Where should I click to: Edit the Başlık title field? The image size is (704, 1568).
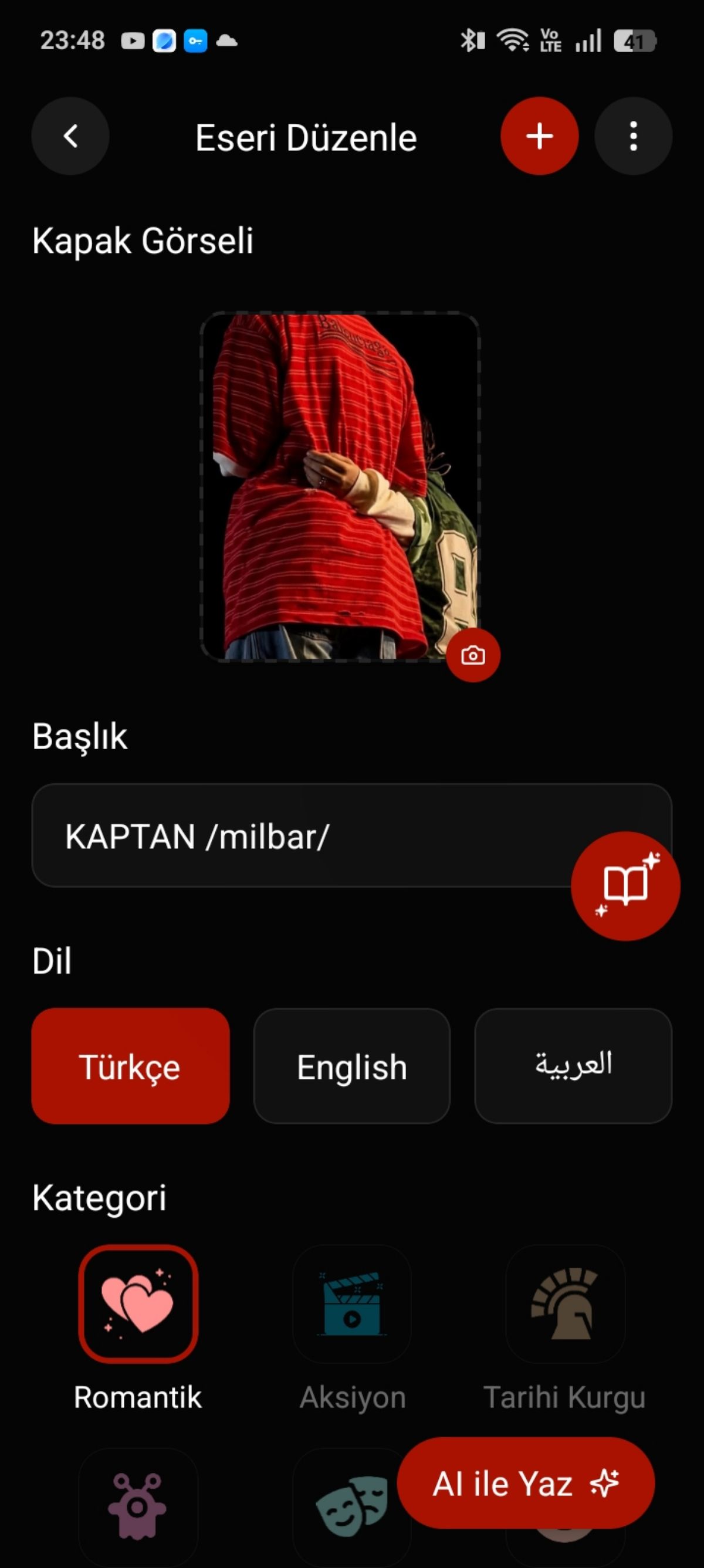(x=351, y=836)
